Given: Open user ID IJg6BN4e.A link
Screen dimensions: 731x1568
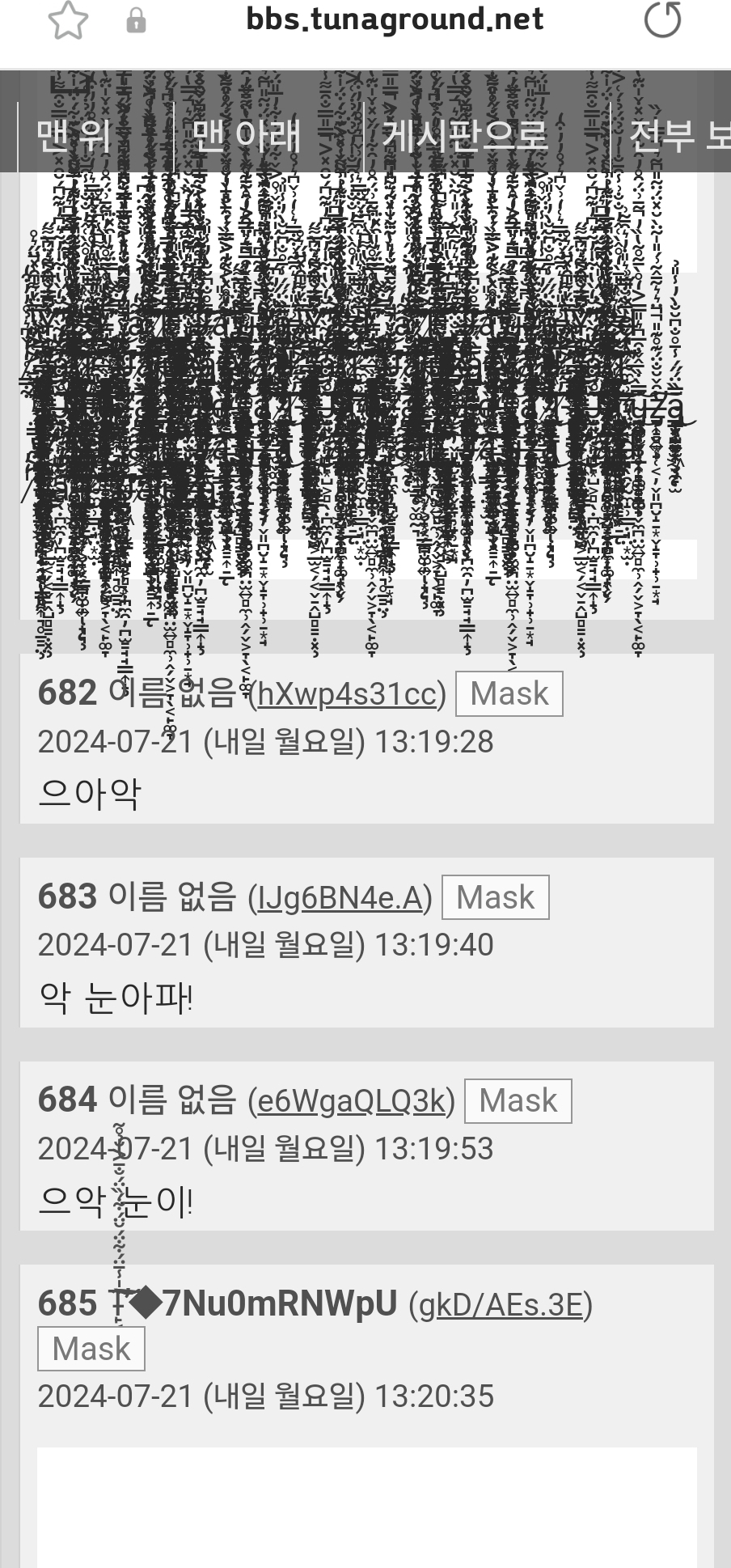Looking at the screenshot, I should point(340,897).
